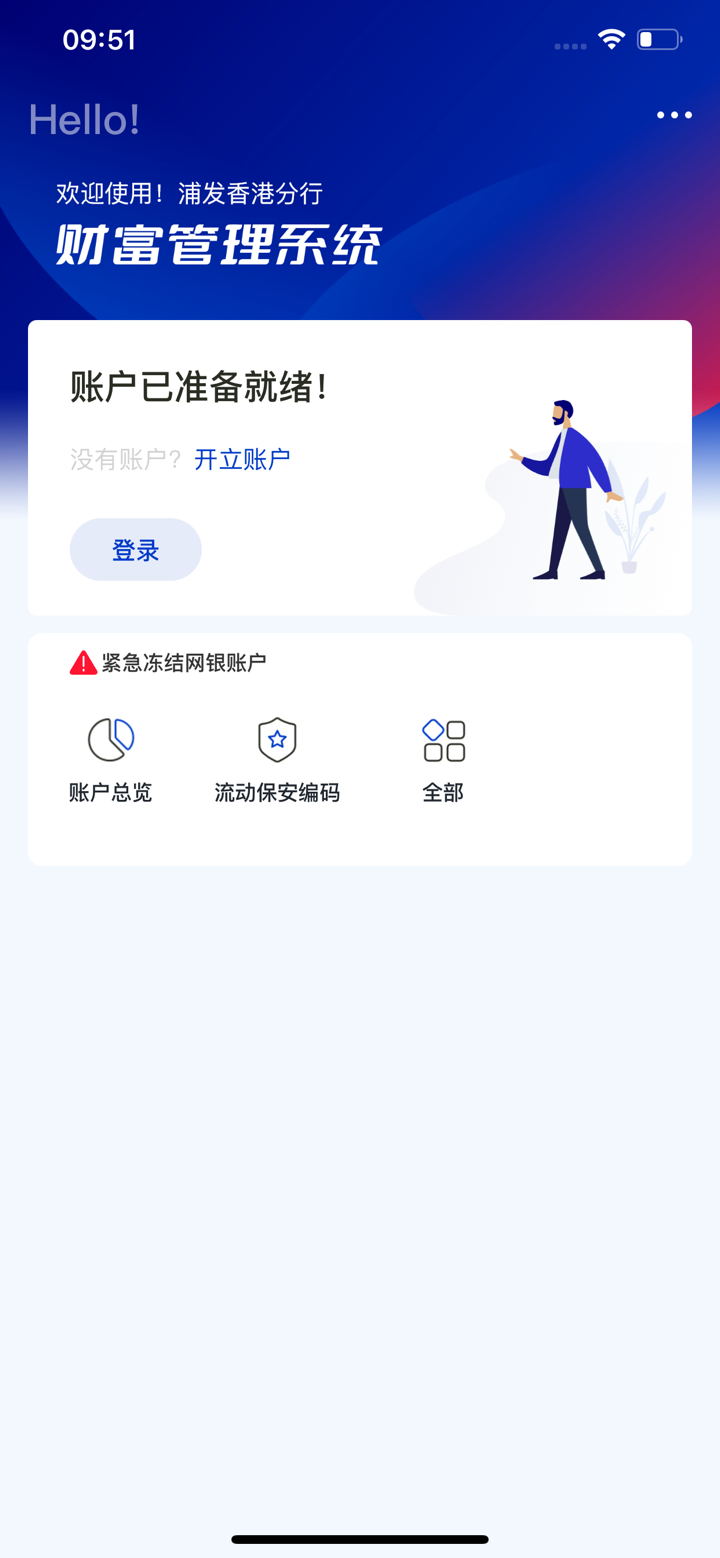Viewport: 720px width, 1558px height.
Task: Open the 开立账户 account-opening link
Action: click(241, 458)
